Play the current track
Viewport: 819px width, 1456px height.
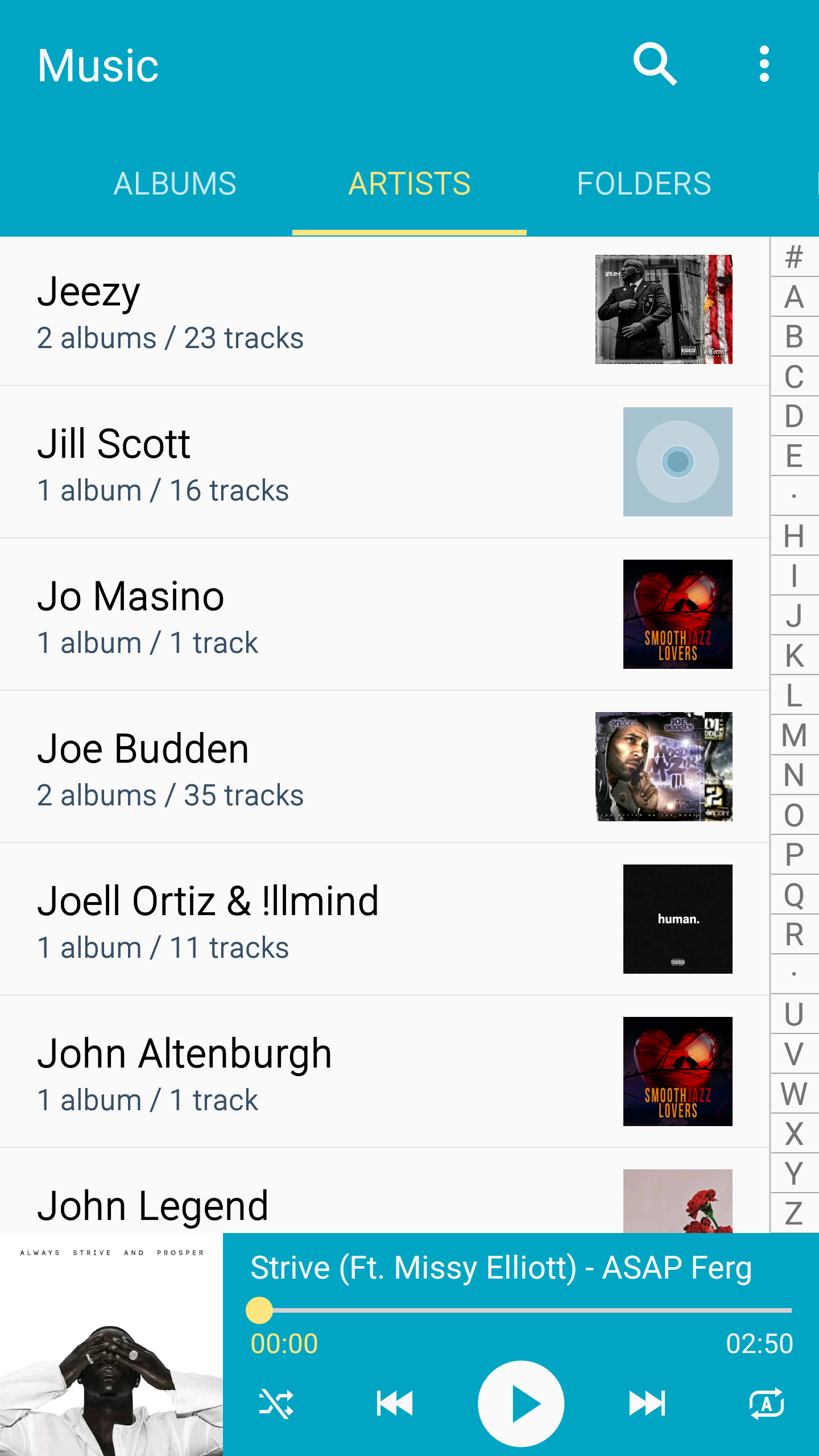521,1403
